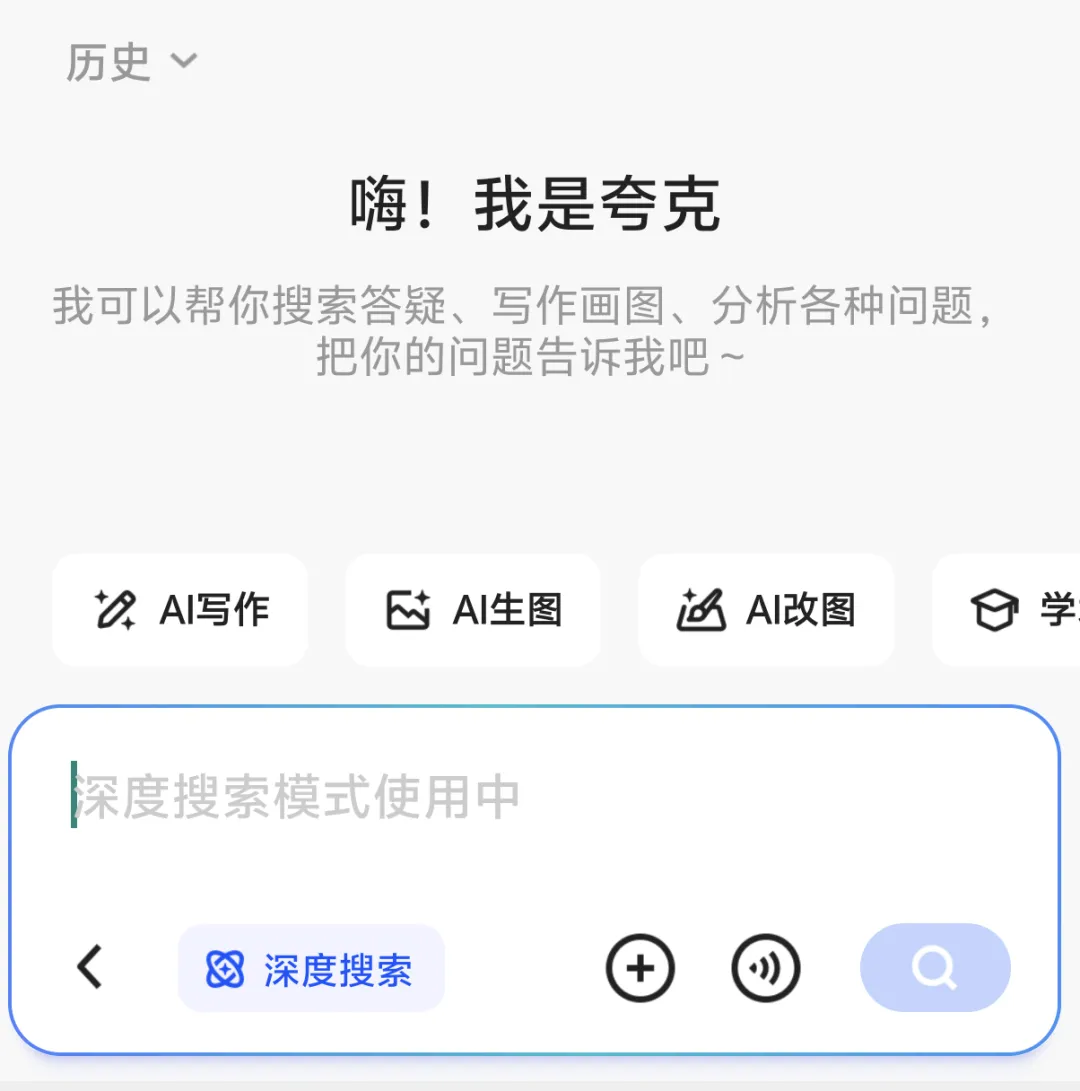Click the graduation cap 学习 icon

point(994,610)
